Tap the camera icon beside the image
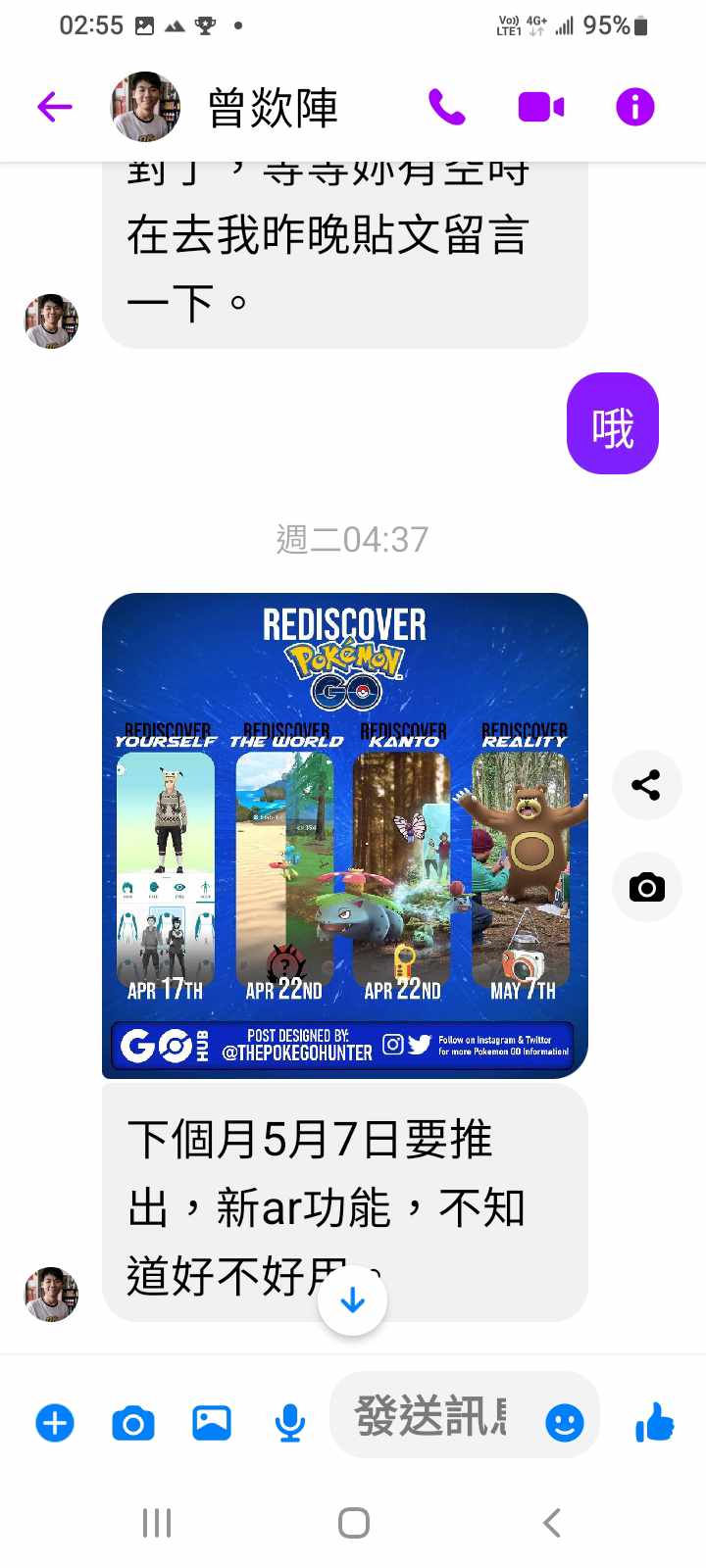This screenshot has width=706, height=1568. (x=646, y=888)
